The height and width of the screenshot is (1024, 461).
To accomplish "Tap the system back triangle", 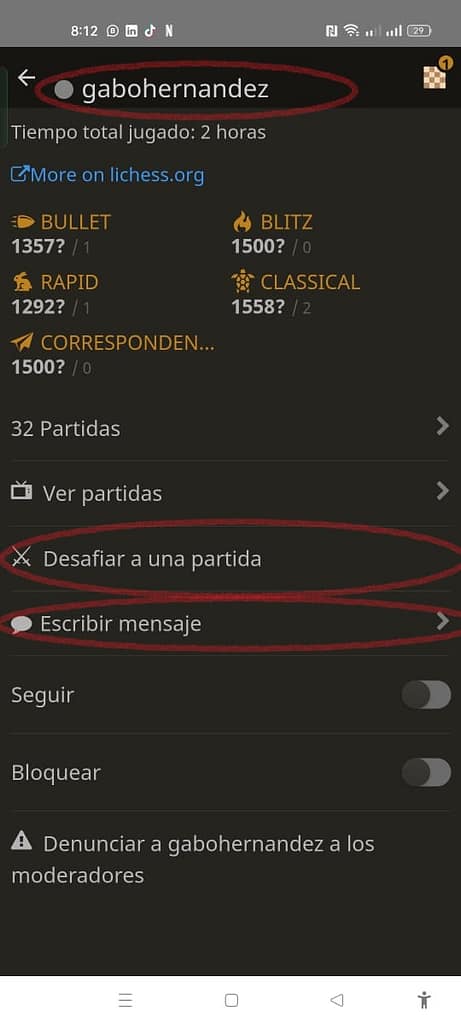I will 336,1000.
